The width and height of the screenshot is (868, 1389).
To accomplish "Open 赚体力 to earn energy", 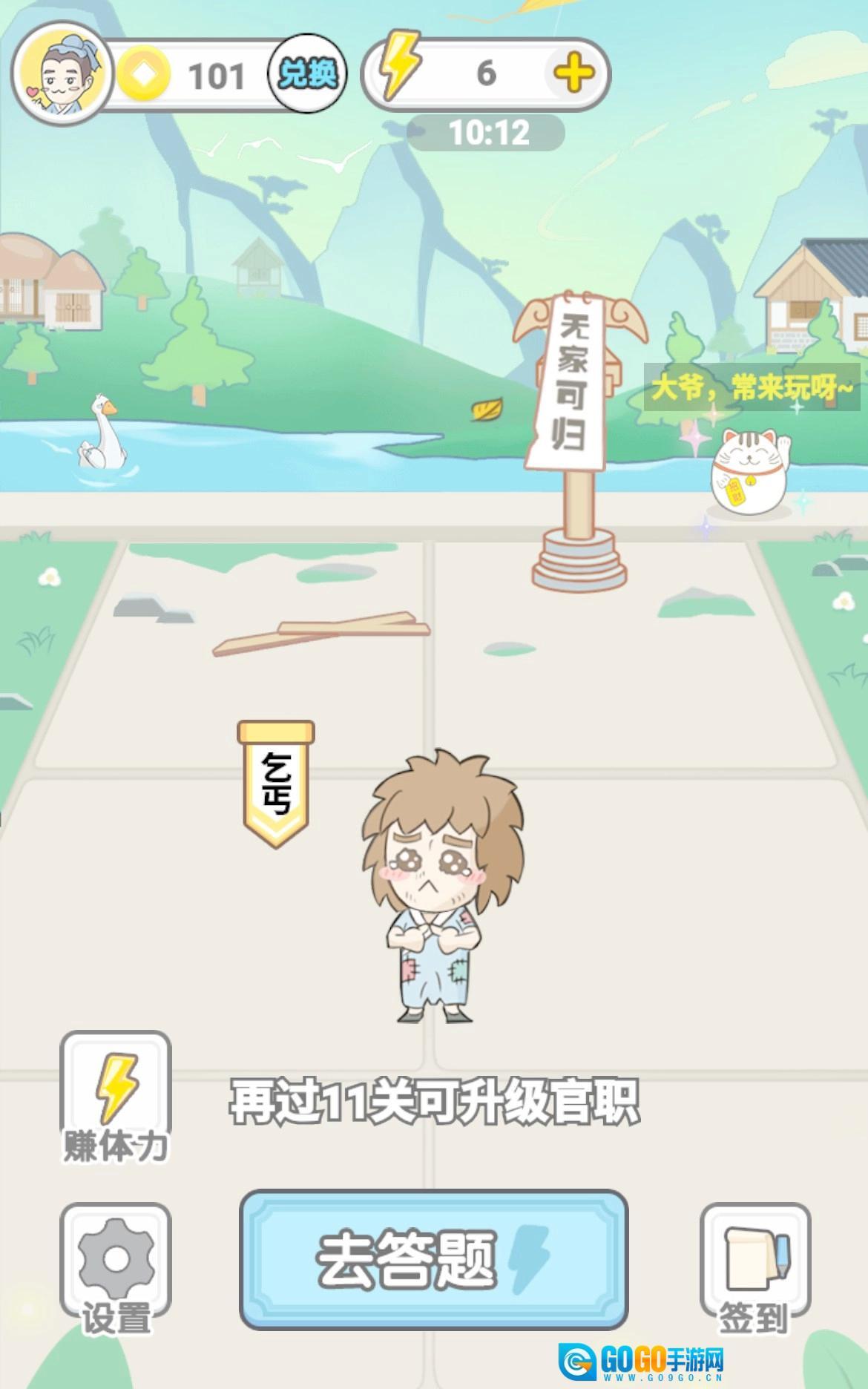I will tap(116, 1097).
